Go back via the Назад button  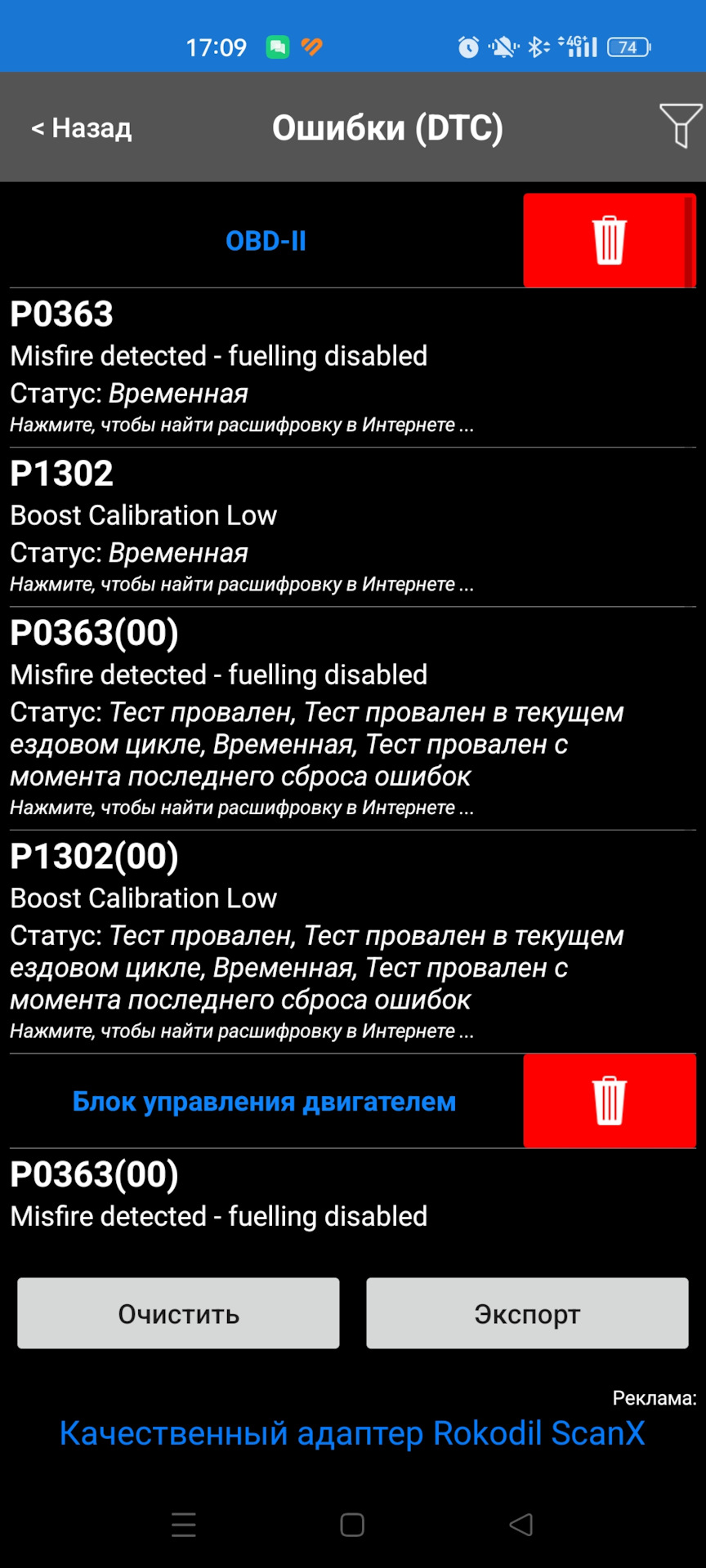pos(82,128)
